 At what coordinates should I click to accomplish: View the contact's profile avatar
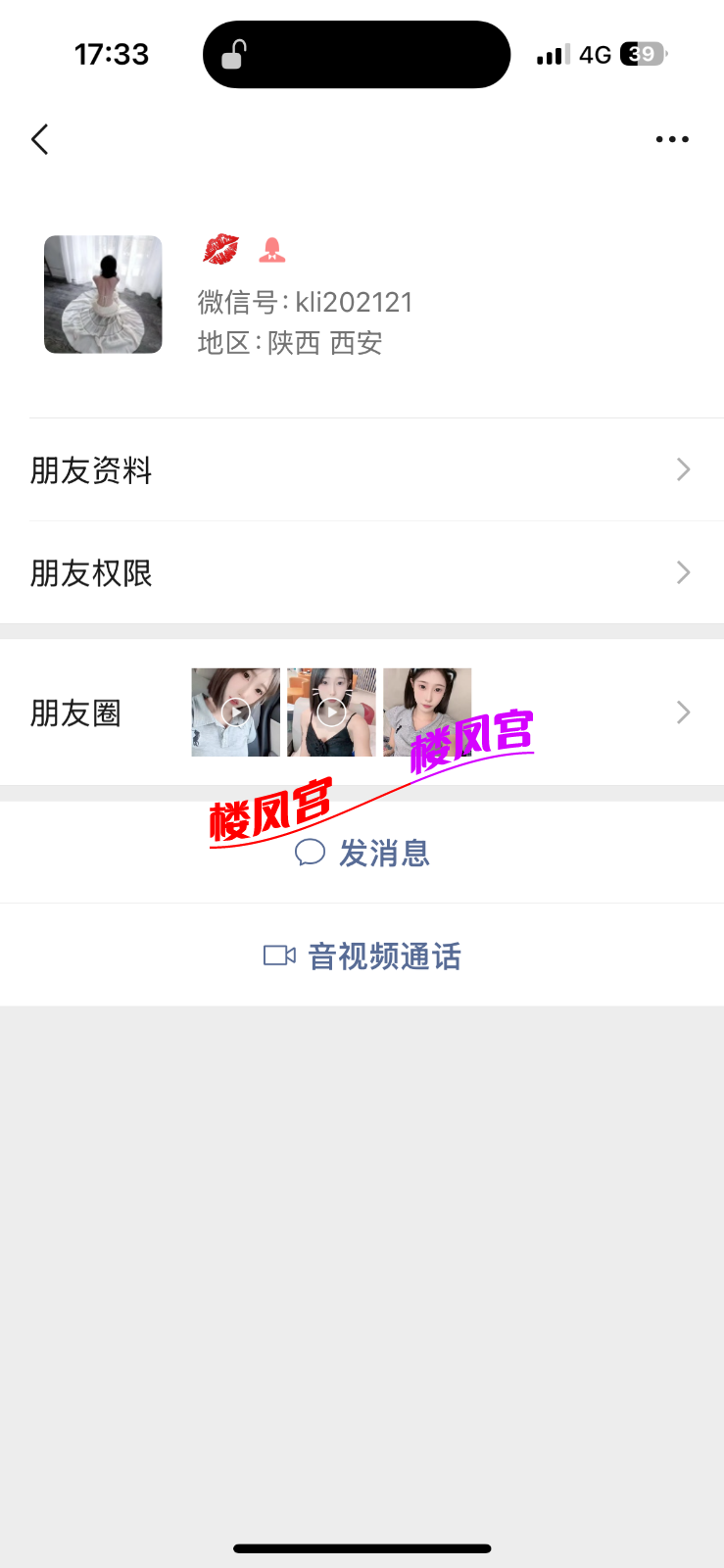[103, 294]
